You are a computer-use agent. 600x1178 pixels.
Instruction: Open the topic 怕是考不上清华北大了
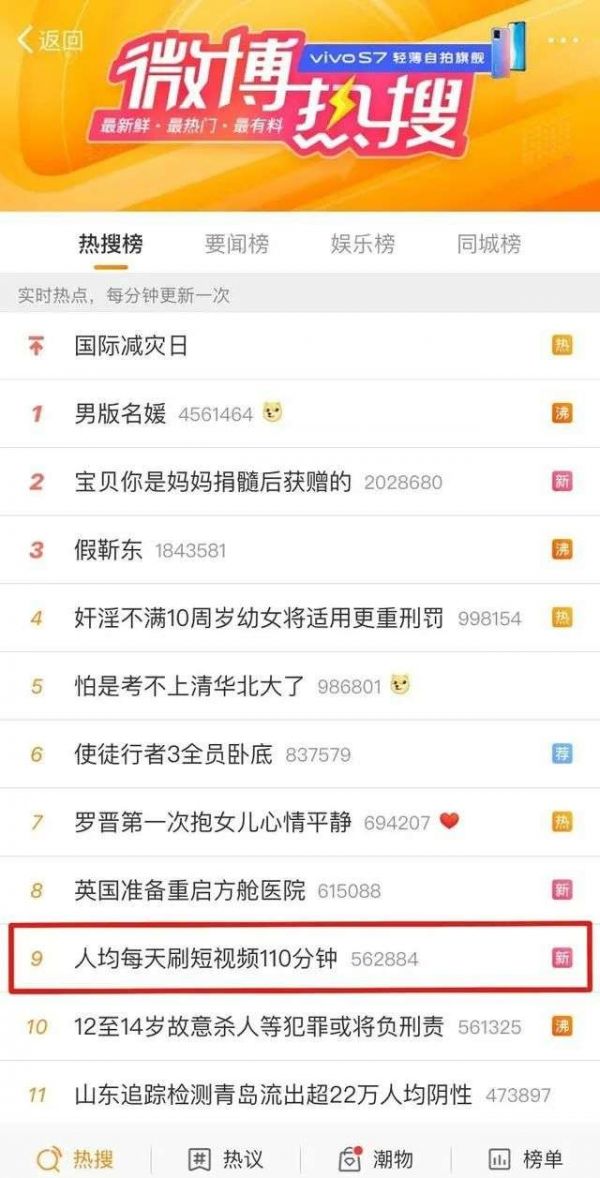pyautogui.click(x=190, y=686)
